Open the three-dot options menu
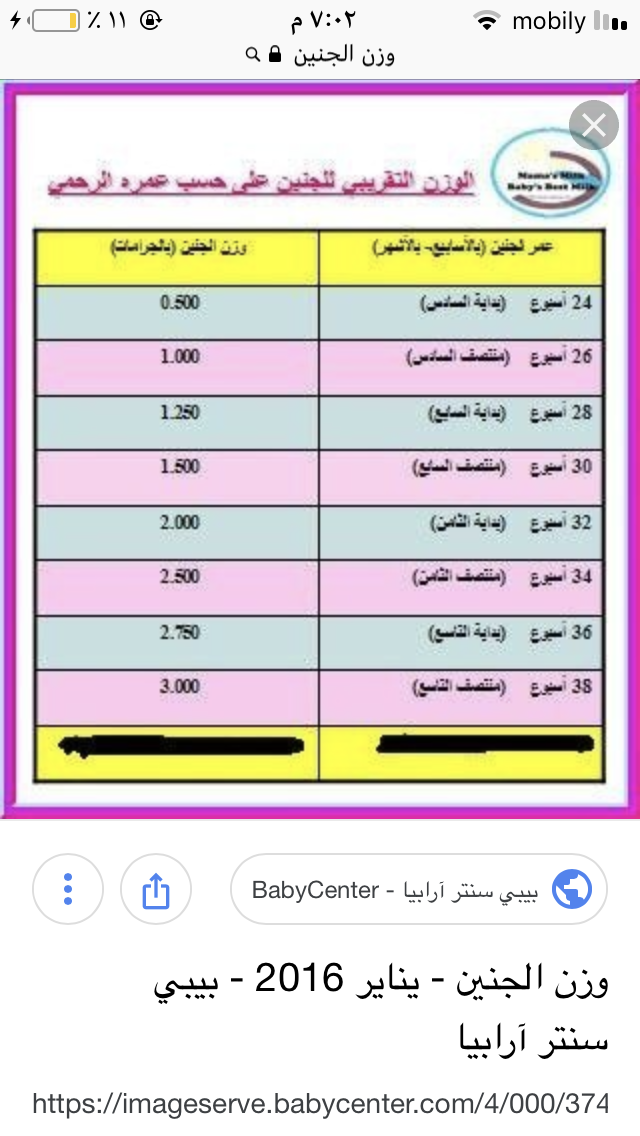This screenshot has height=1136, width=640. coord(68,888)
